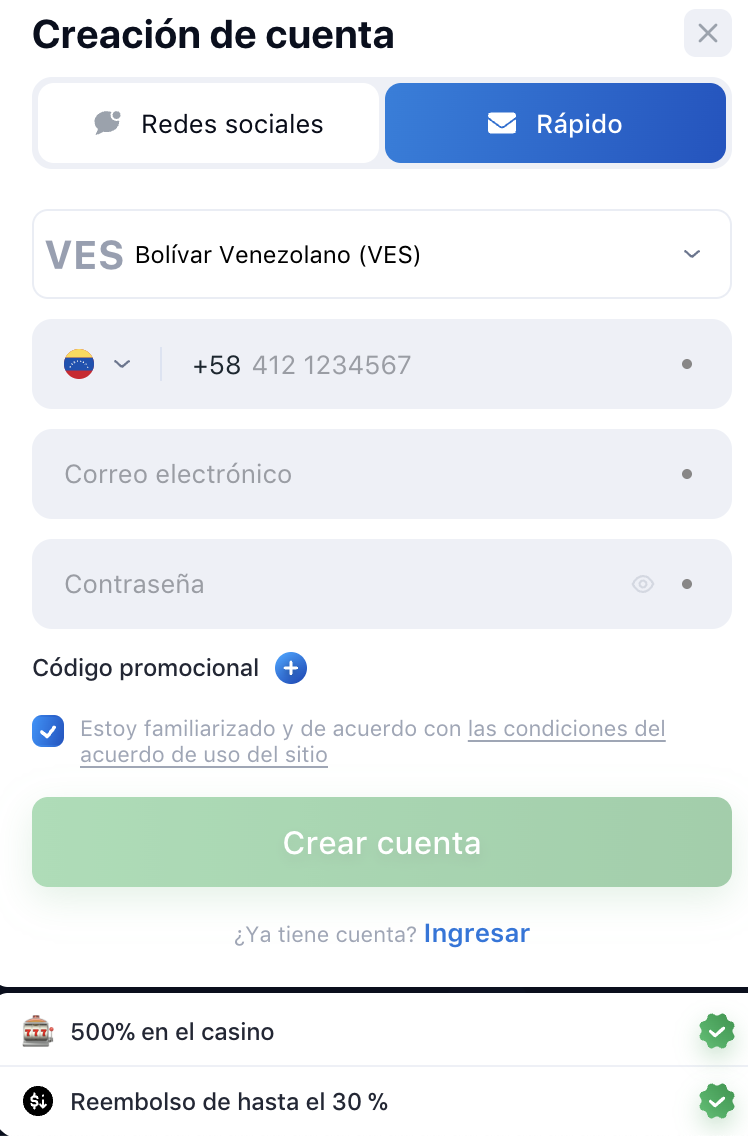The height and width of the screenshot is (1136, 748).
Task: Click the dollar coin icon beside Reembolso
Action: (x=39, y=1101)
